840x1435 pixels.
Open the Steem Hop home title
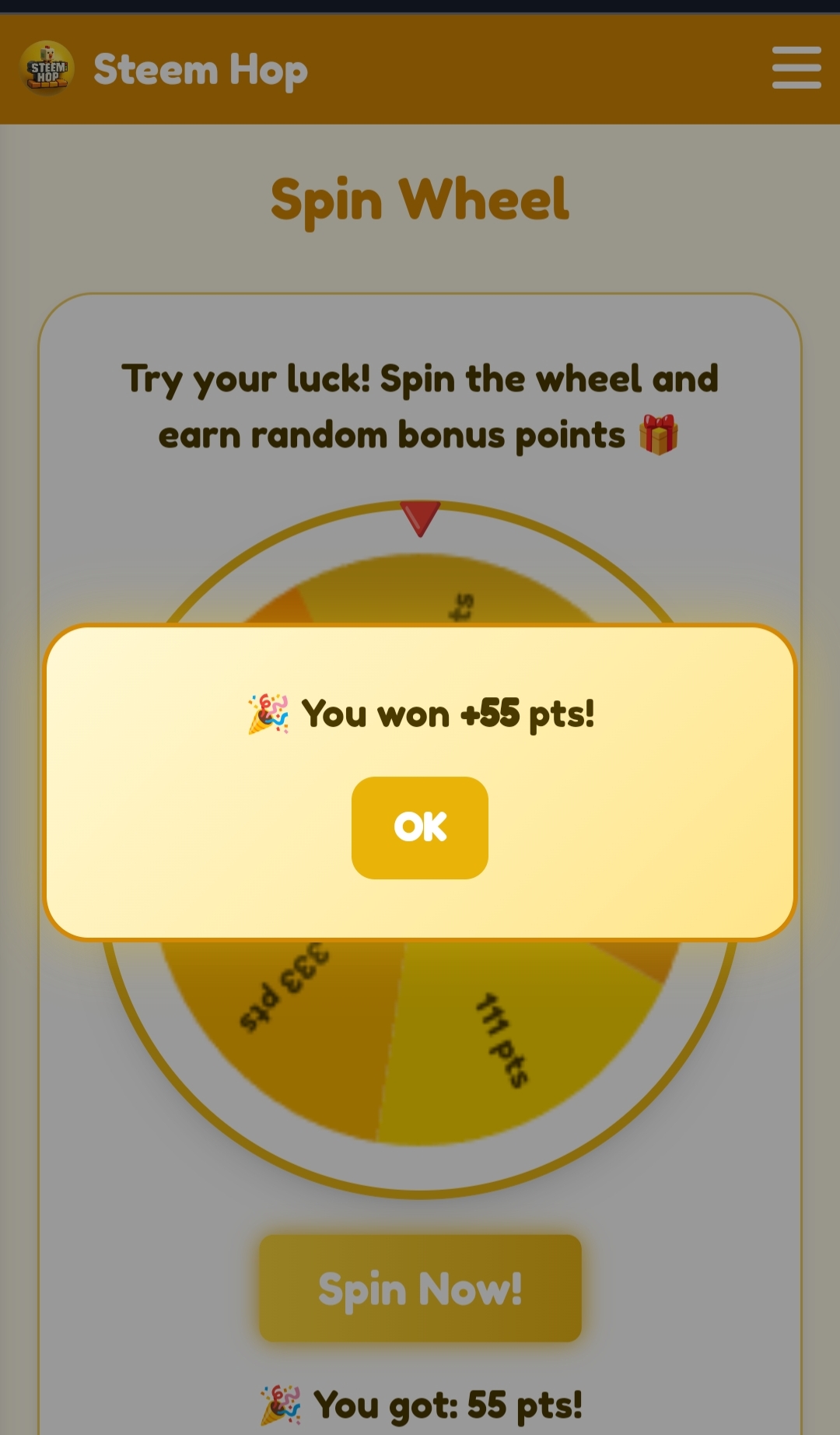pyautogui.click(x=200, y=69)
